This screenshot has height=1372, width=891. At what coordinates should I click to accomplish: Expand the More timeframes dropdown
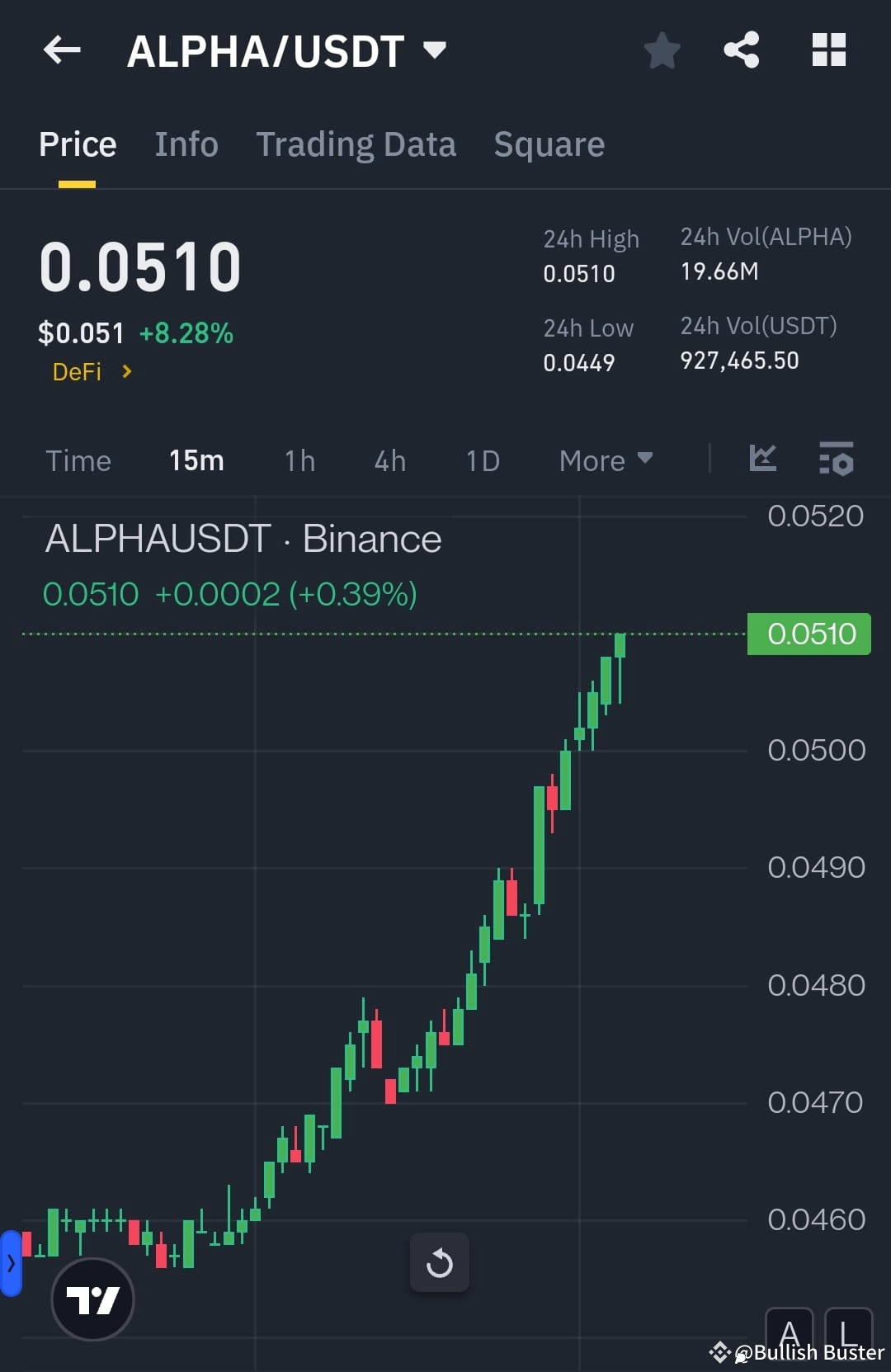(x=605, y=460)
